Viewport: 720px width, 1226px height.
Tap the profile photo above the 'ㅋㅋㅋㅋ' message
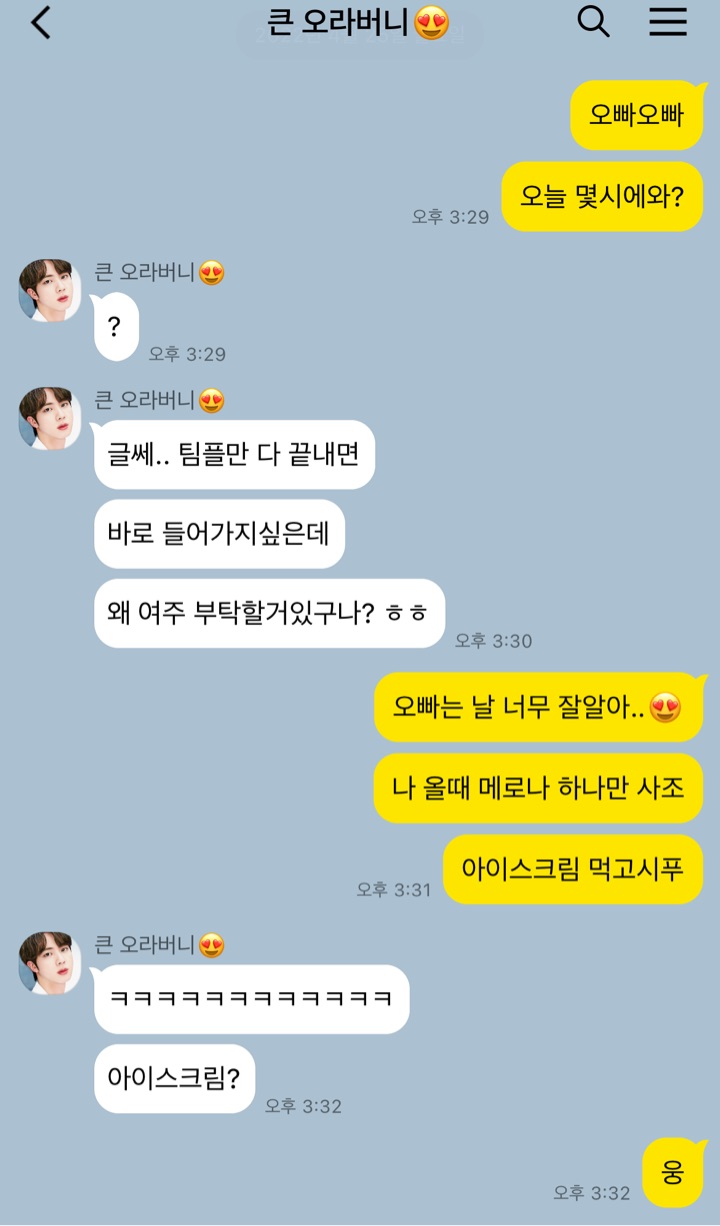pos(50,962)
